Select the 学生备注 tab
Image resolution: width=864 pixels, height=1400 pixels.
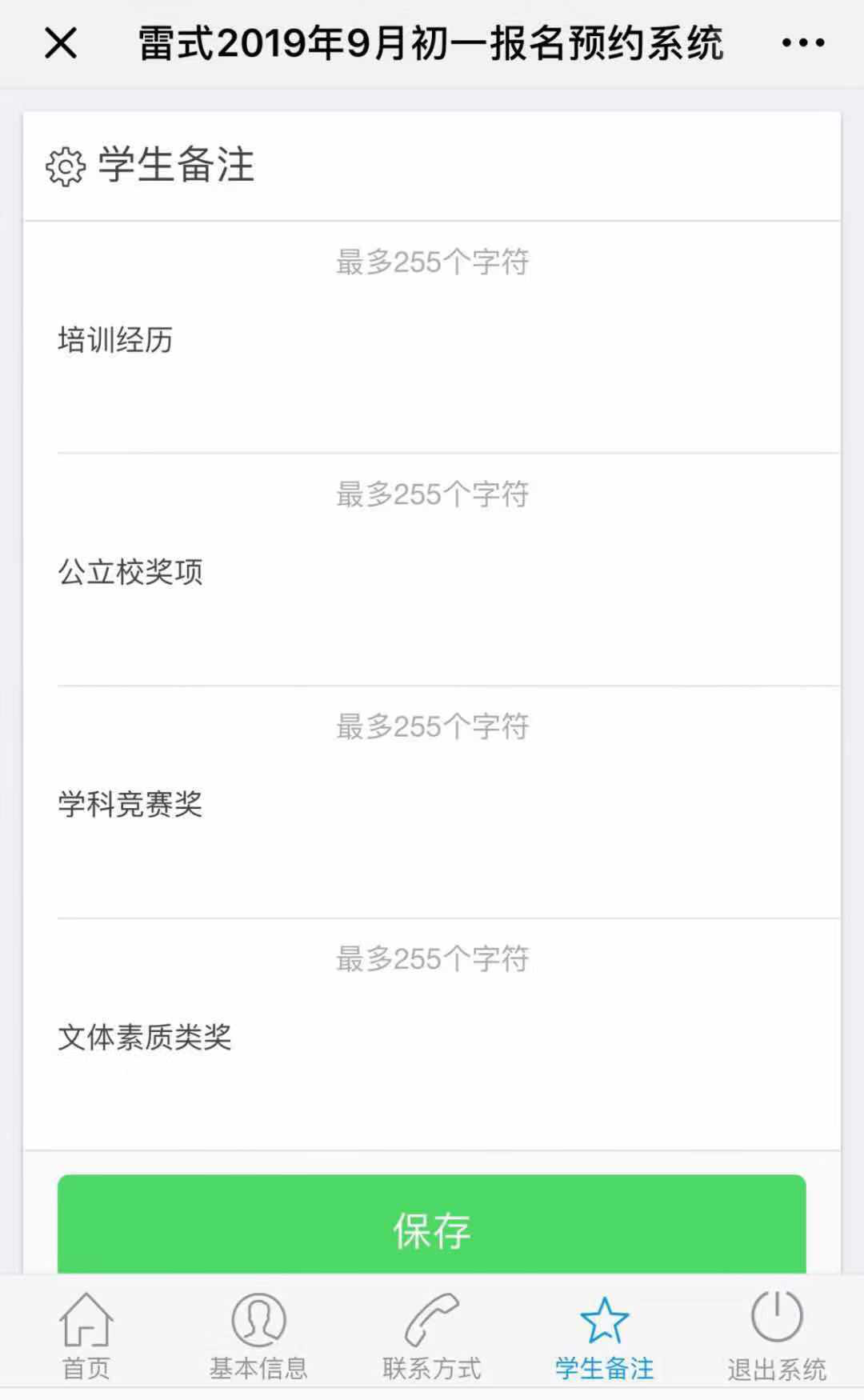604,1336
